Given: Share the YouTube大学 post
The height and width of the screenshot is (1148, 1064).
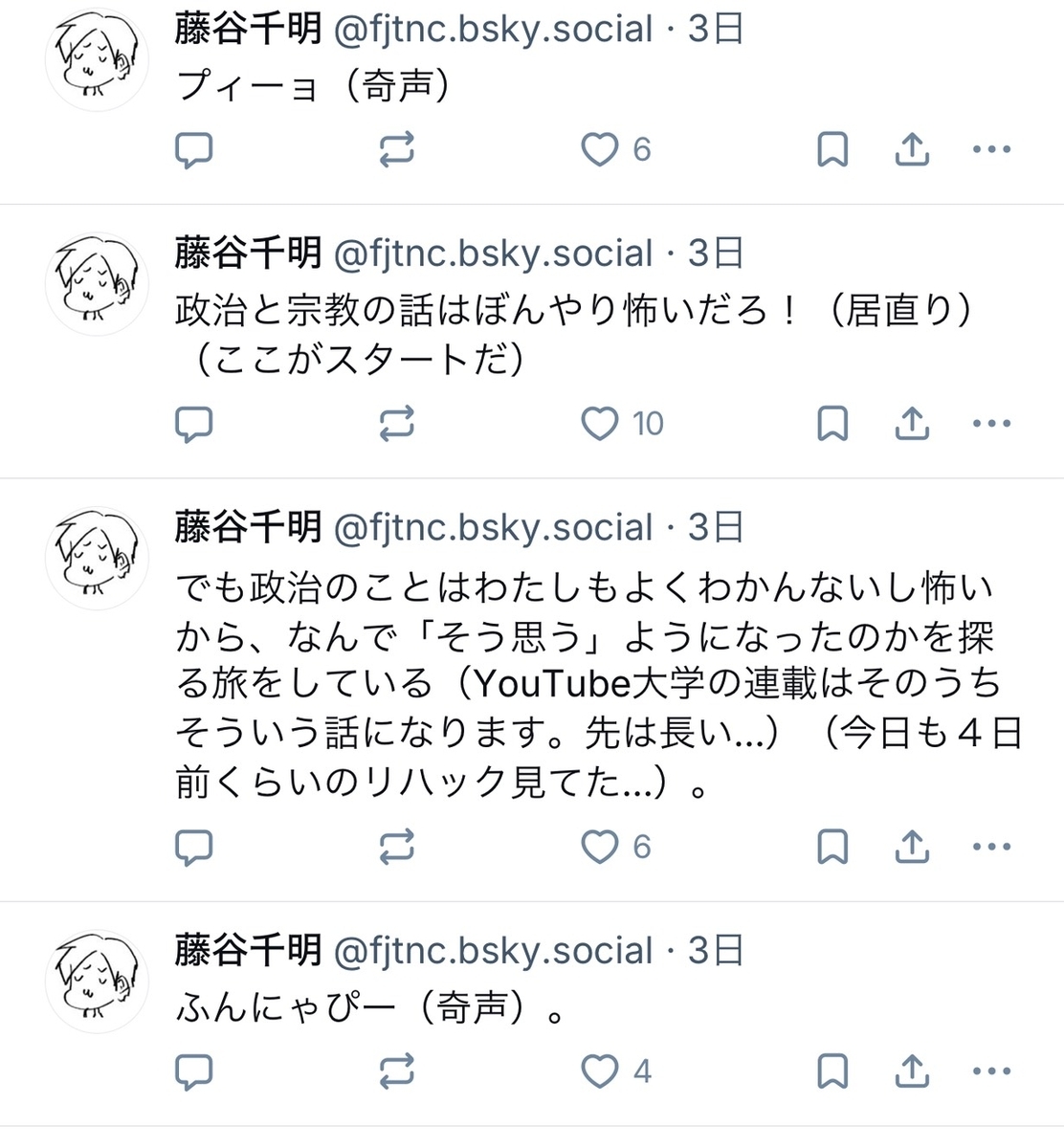Looking at the screenshot, I should tap(912, 847).
